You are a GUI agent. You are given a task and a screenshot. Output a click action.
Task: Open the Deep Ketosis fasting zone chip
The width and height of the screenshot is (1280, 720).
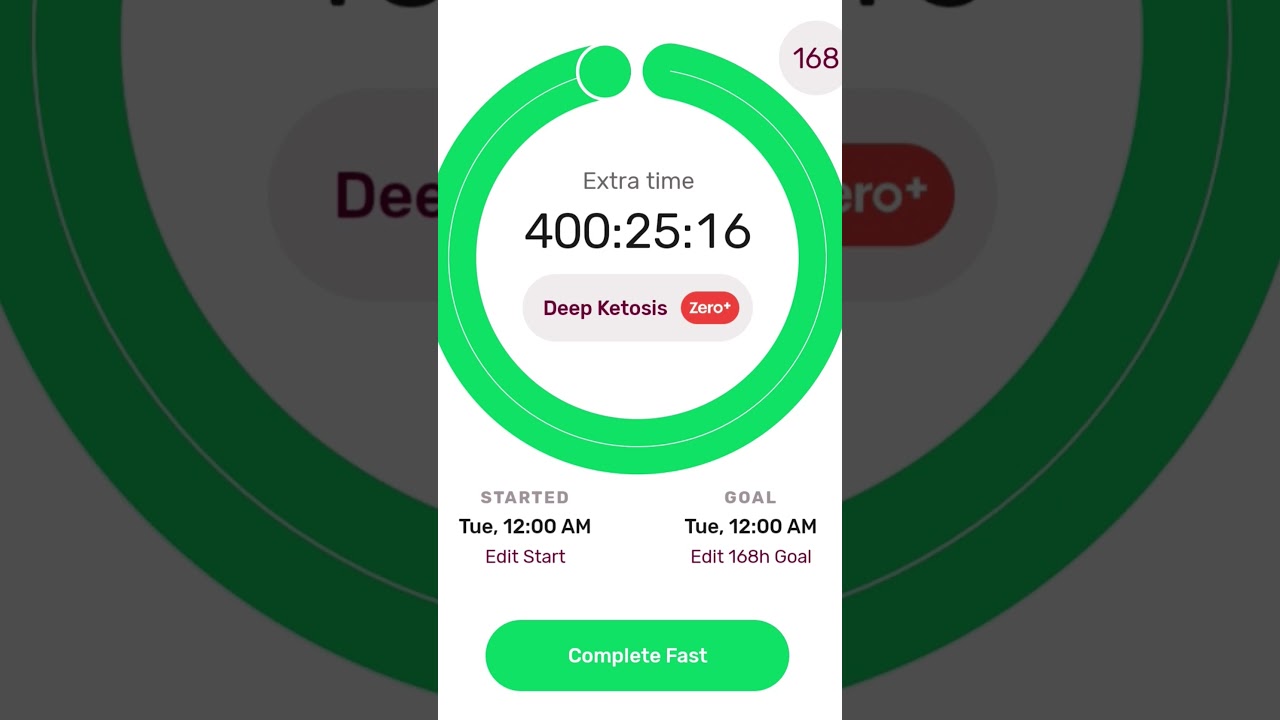pyautogui.click(x=637, y=308)
